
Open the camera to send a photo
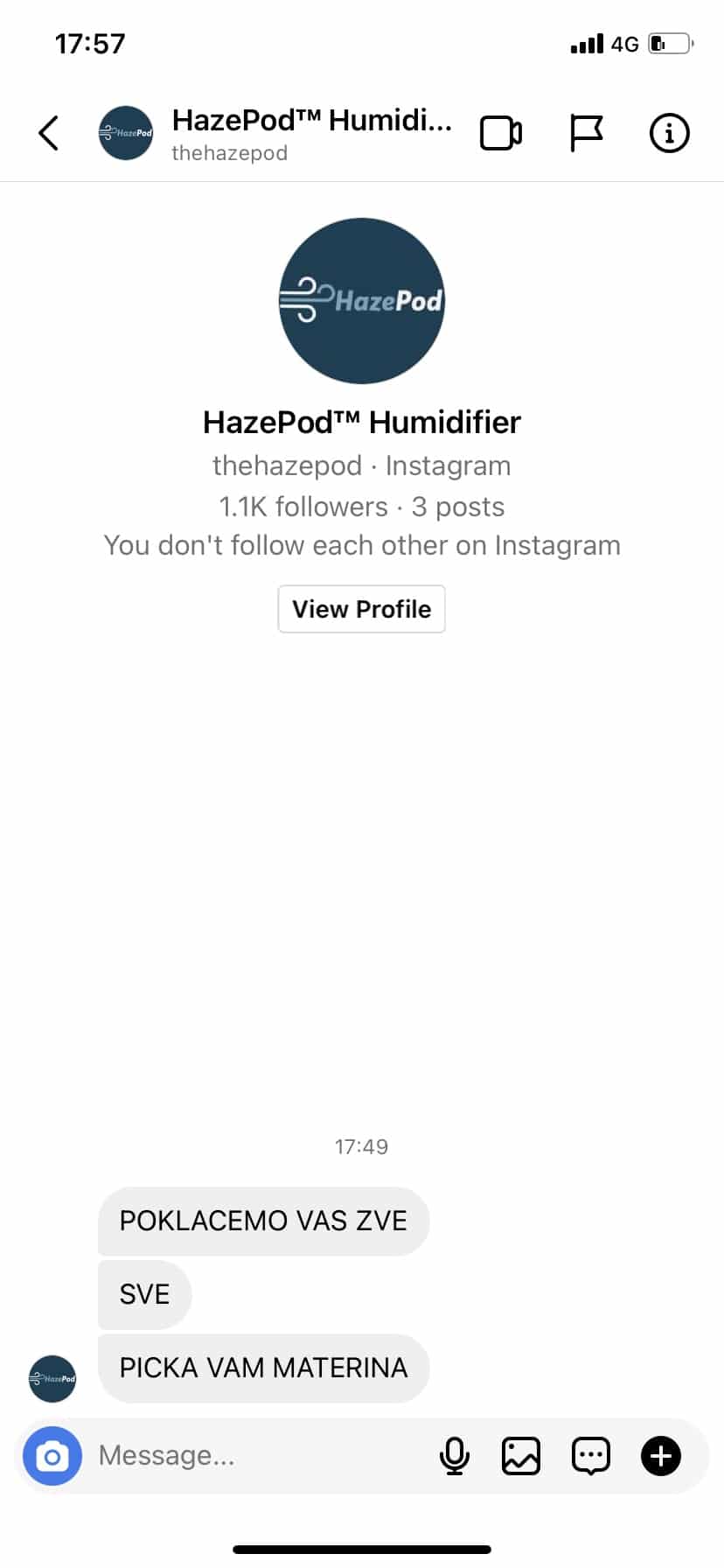52,1457
